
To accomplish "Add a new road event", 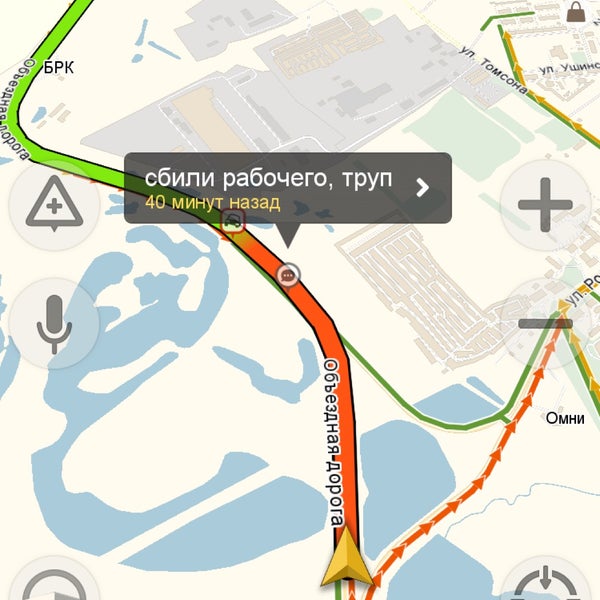I will [53, 207].
